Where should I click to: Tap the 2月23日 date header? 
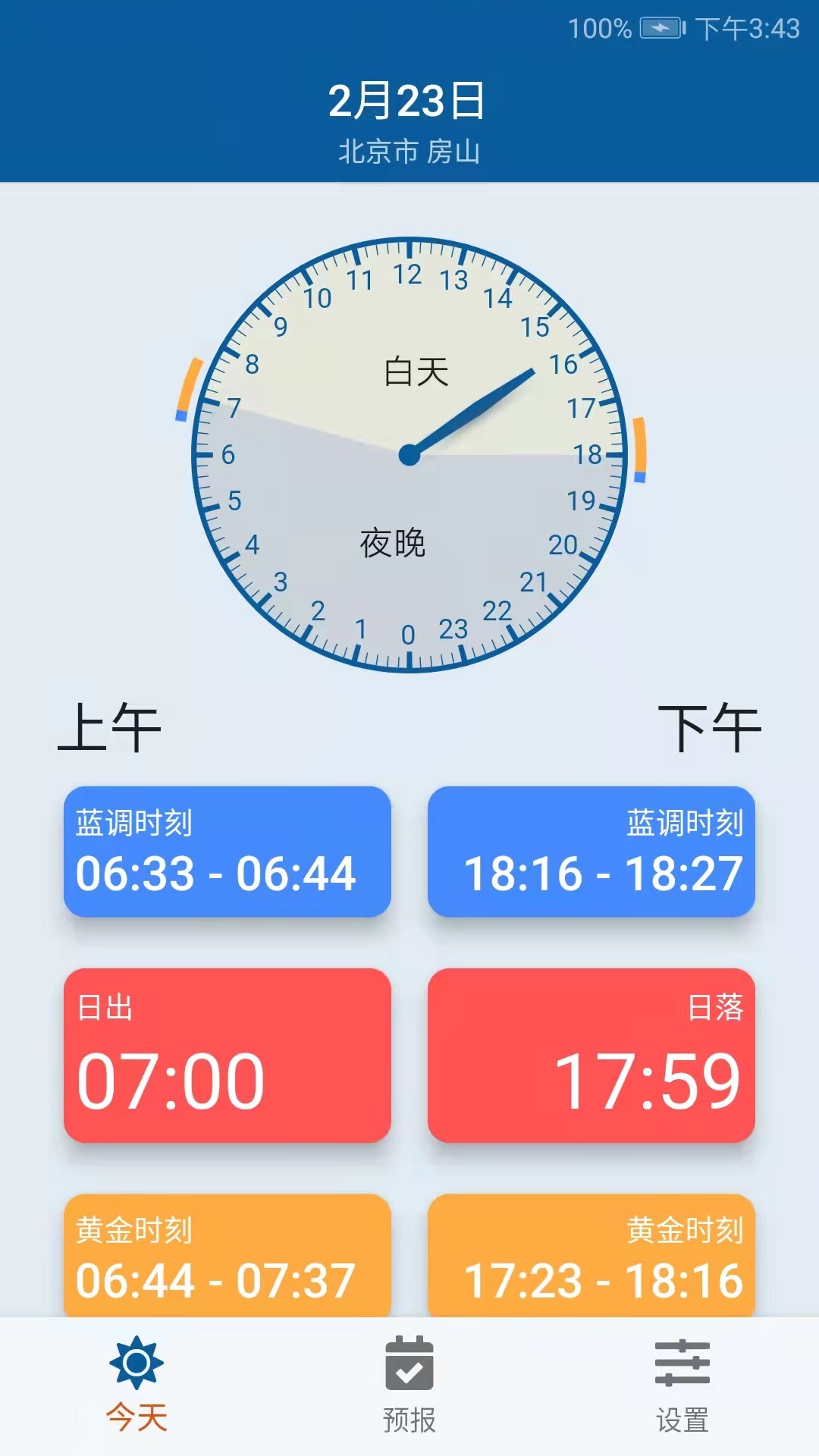(x=409, y=104)
